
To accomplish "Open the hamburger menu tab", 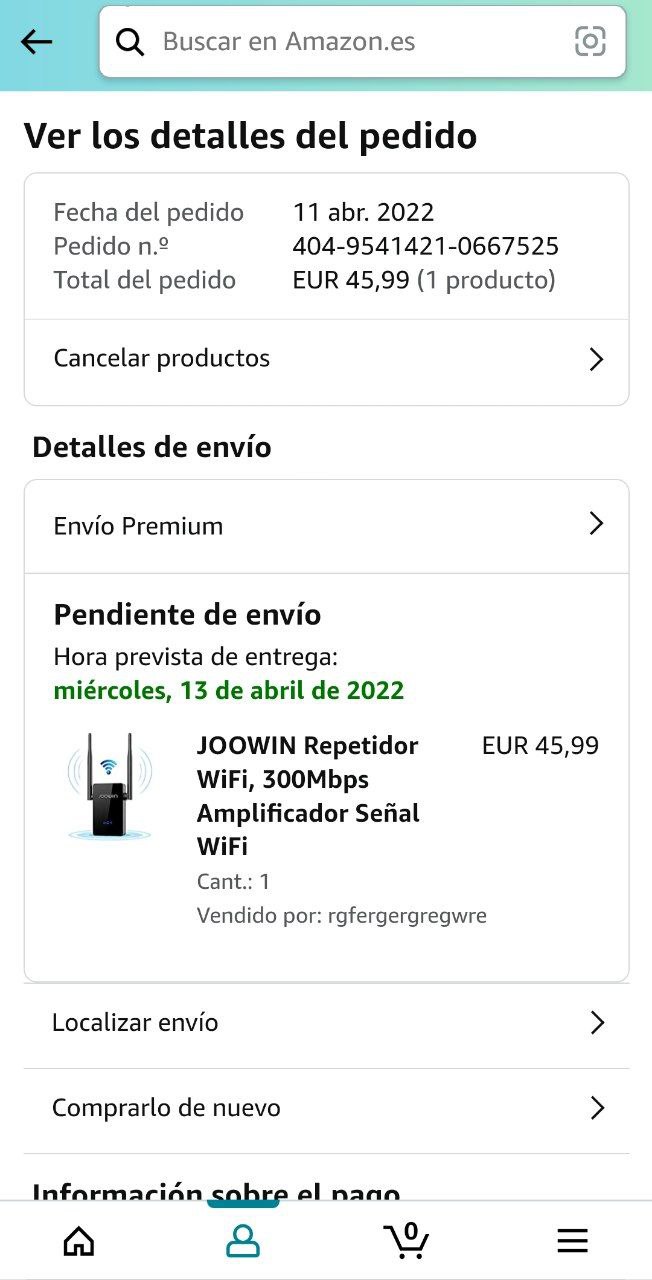I will [x=572, y=1241].
